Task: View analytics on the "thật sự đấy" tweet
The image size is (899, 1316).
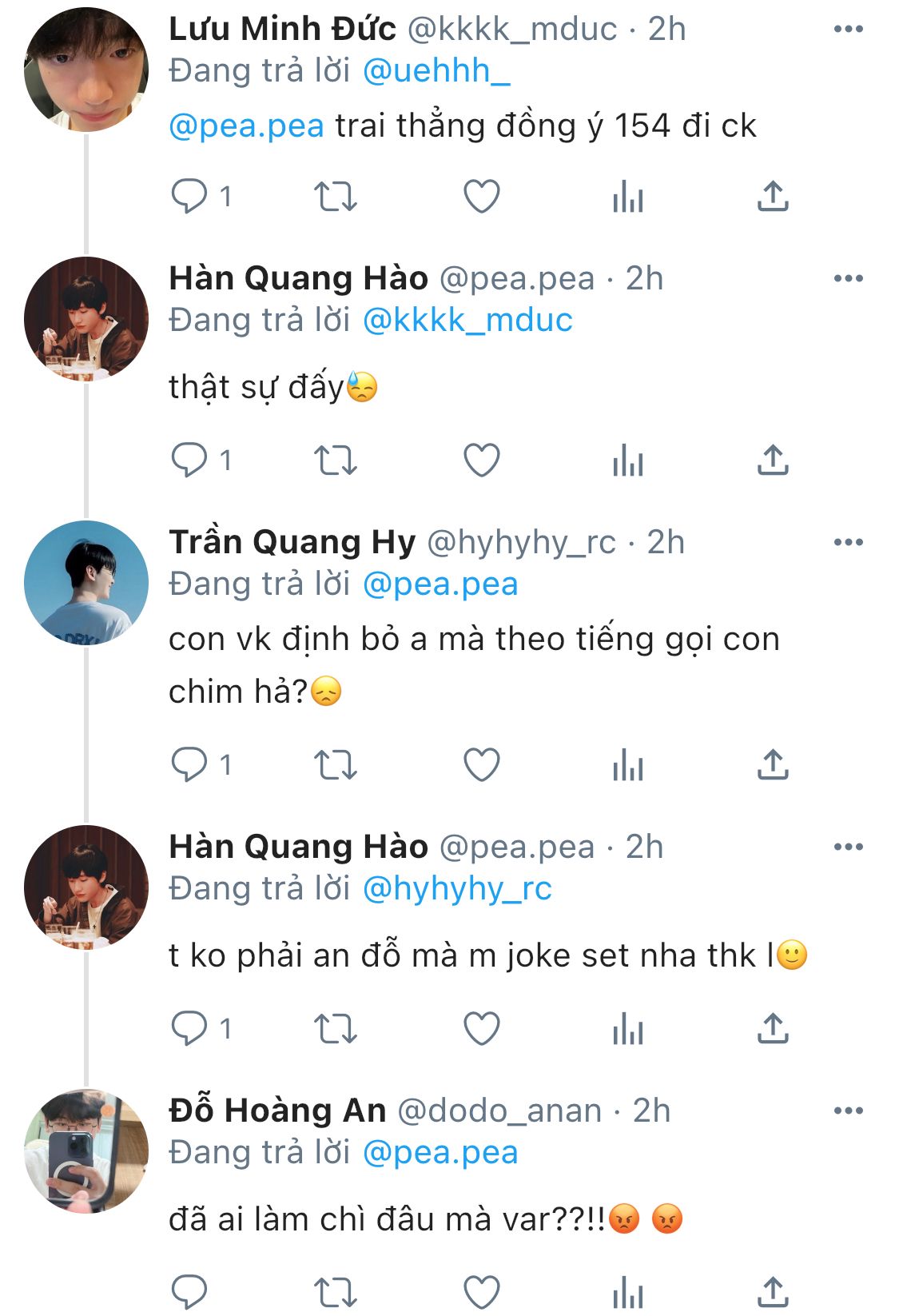Action: (x=628, y=461)
